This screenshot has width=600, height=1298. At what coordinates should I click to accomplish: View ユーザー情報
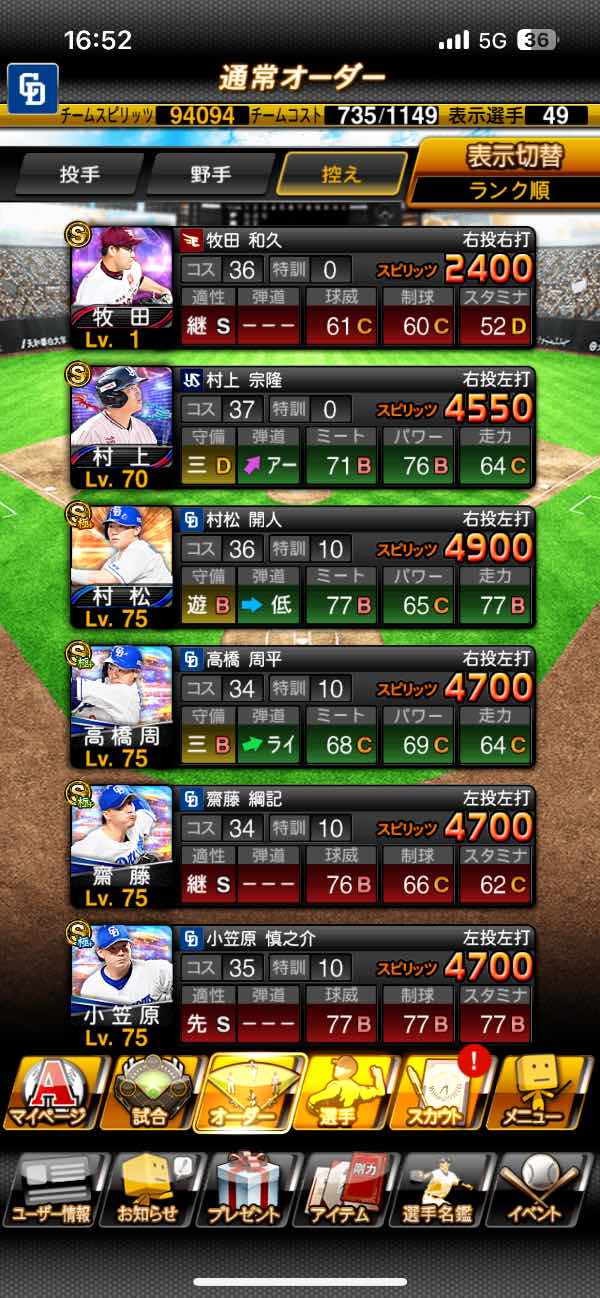pyautogui.click(x=50, y=1190)
